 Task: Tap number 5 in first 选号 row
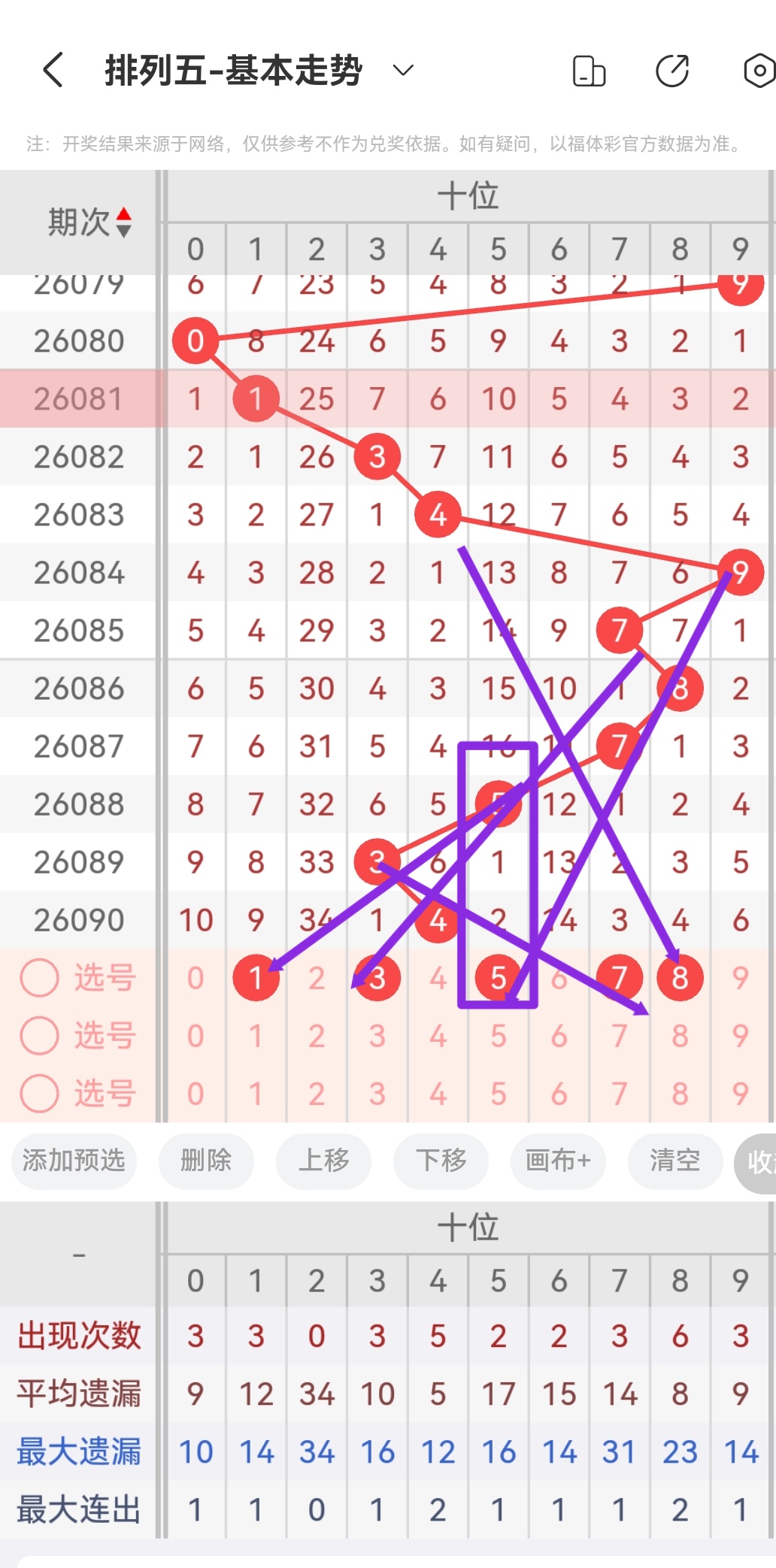click(498, 977)
